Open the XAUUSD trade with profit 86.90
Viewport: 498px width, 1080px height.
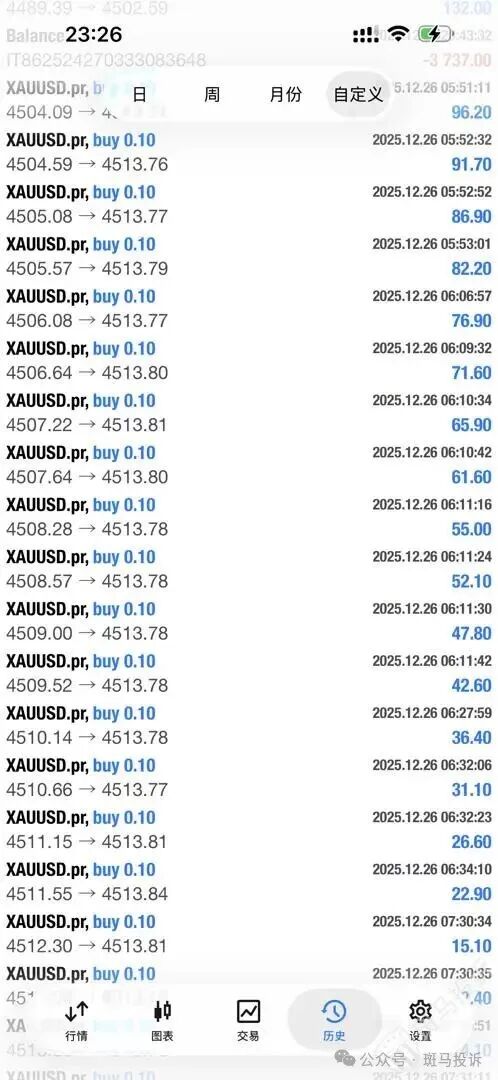[249, 205]
